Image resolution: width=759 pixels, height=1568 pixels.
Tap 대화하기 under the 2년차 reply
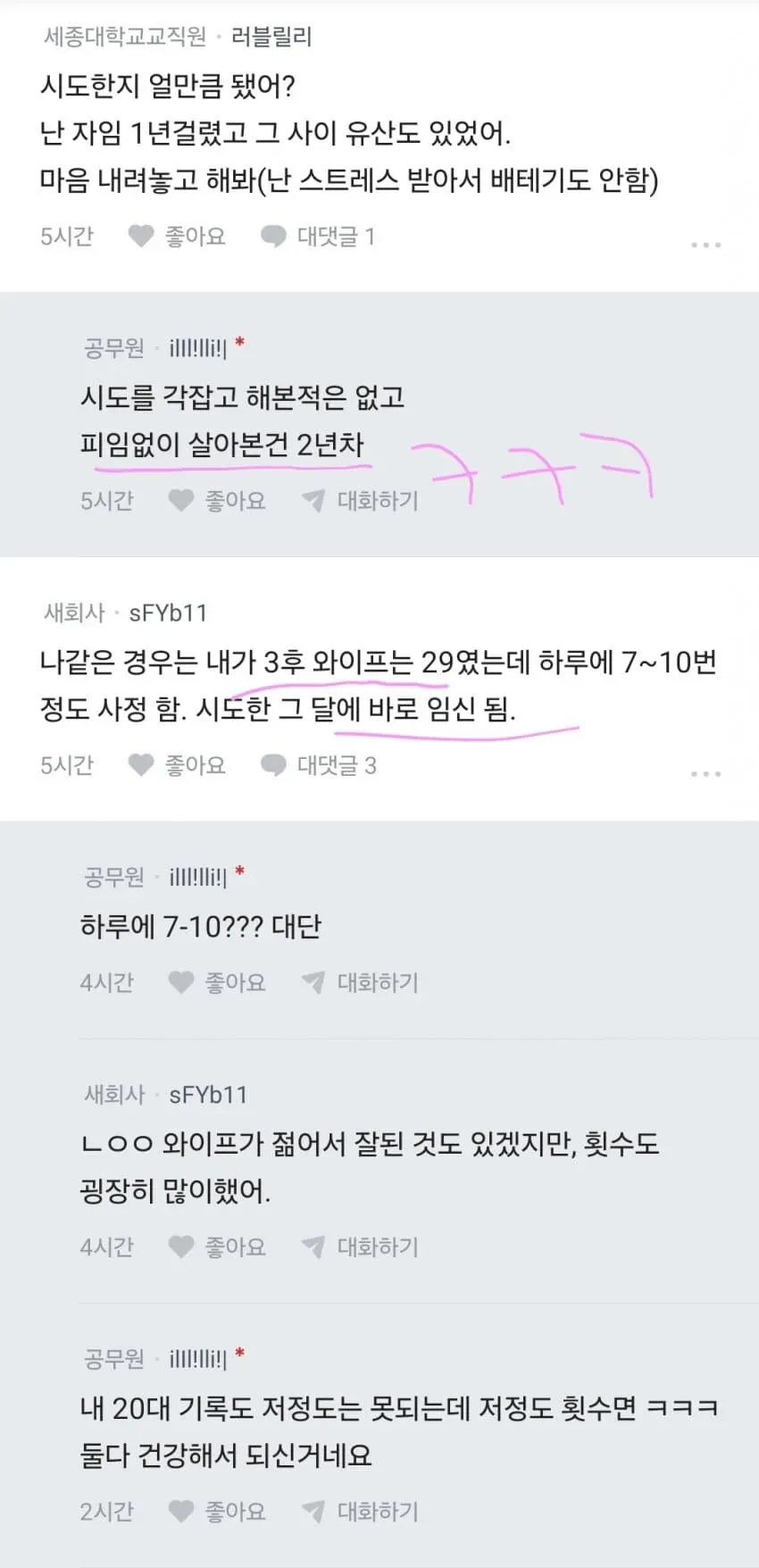359,501
